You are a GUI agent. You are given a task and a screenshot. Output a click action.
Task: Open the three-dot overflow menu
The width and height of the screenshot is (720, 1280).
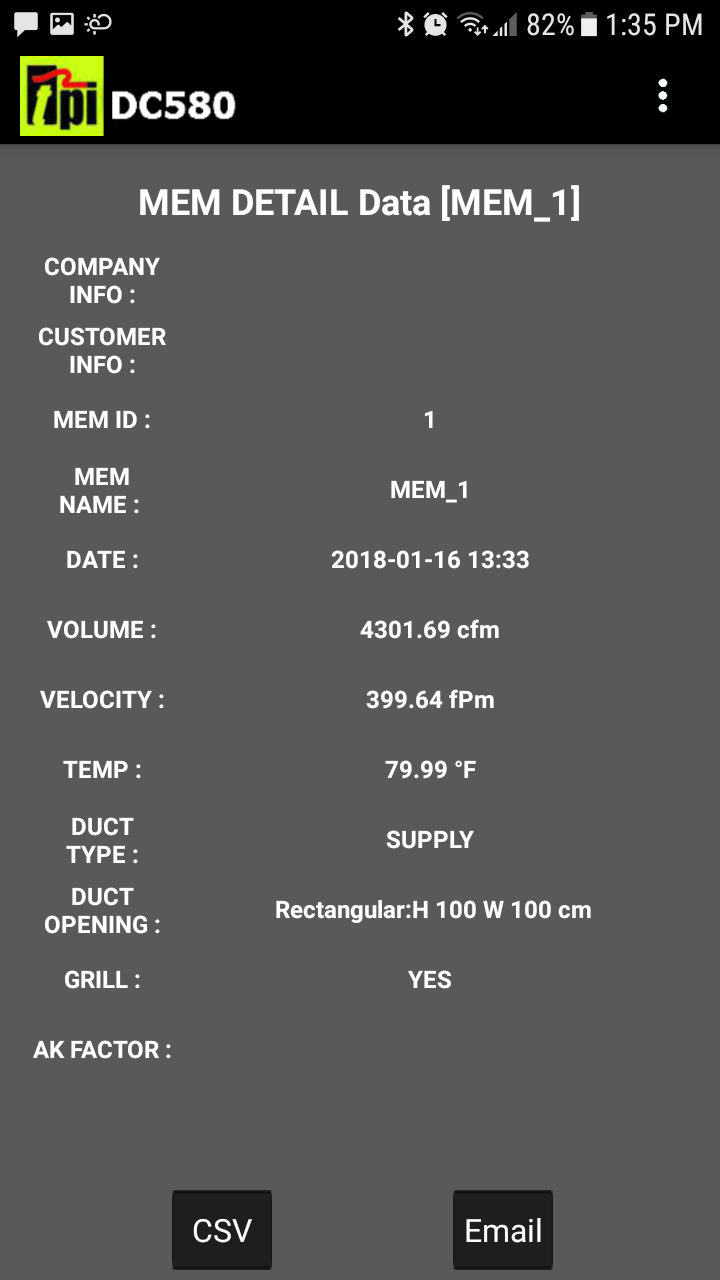coord(662,96)
